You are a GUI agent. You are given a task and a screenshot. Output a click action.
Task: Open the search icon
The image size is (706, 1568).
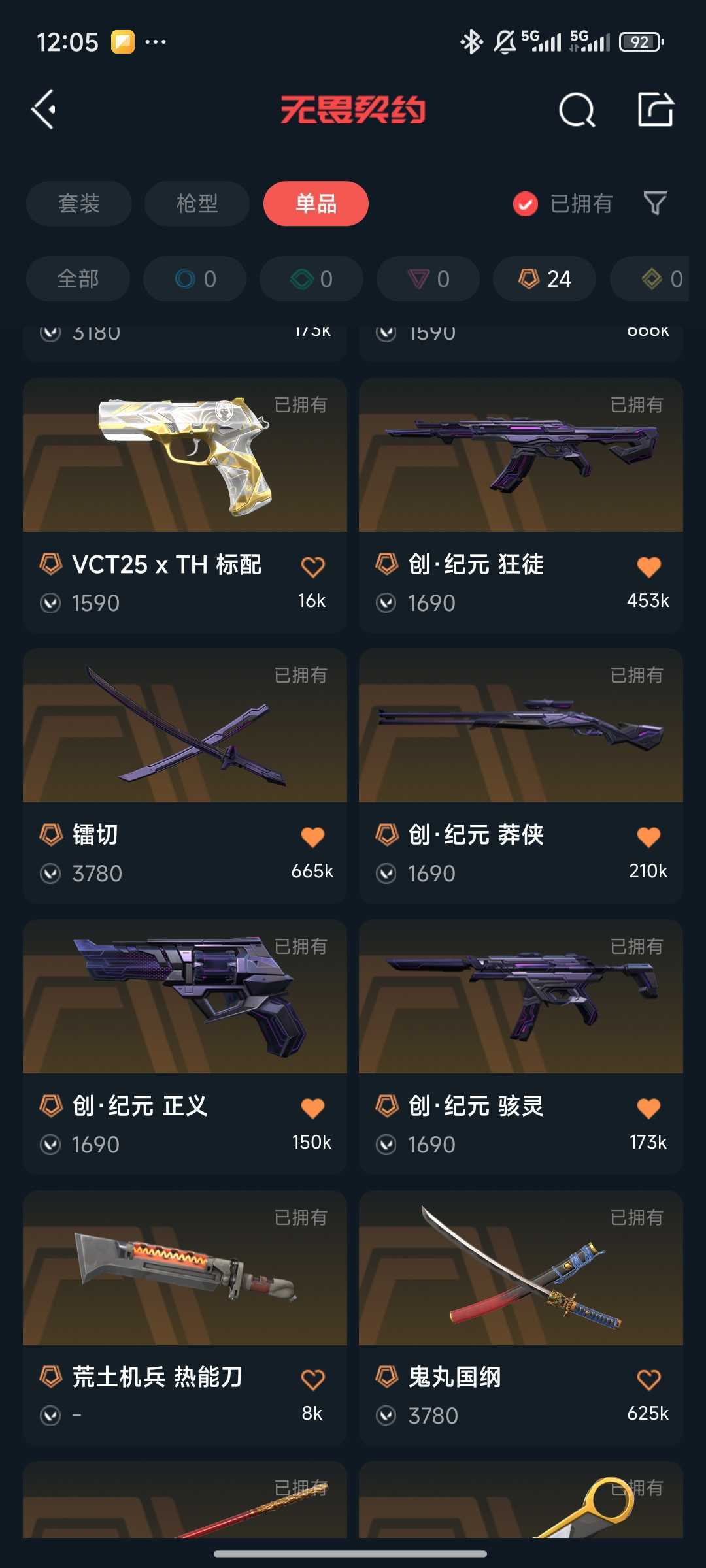click(577, 110)
